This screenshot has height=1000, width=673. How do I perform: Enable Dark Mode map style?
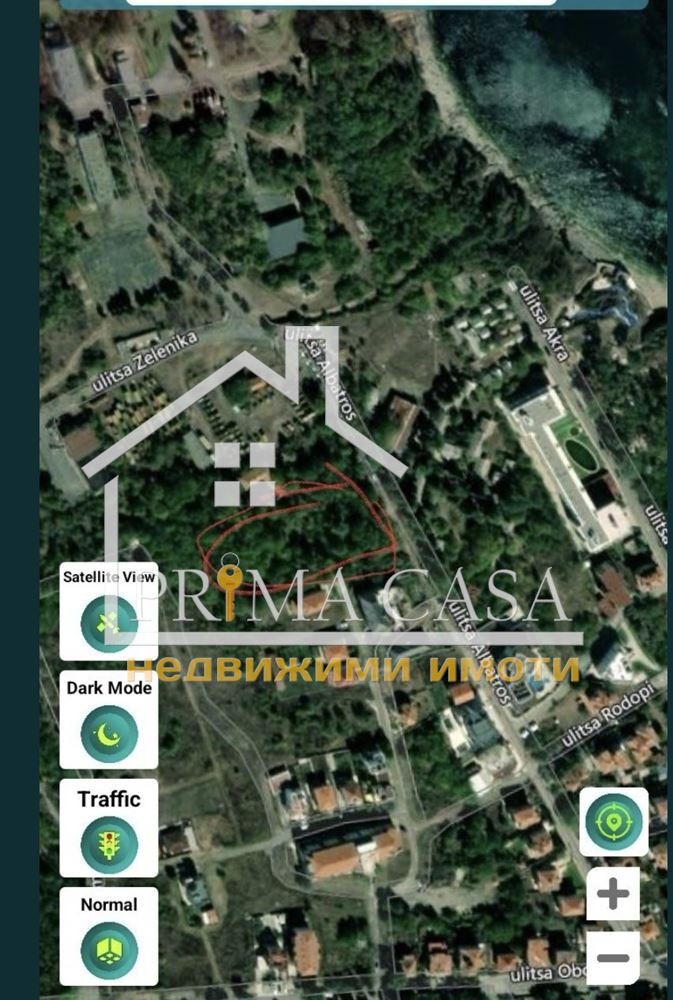pos(108,733)
